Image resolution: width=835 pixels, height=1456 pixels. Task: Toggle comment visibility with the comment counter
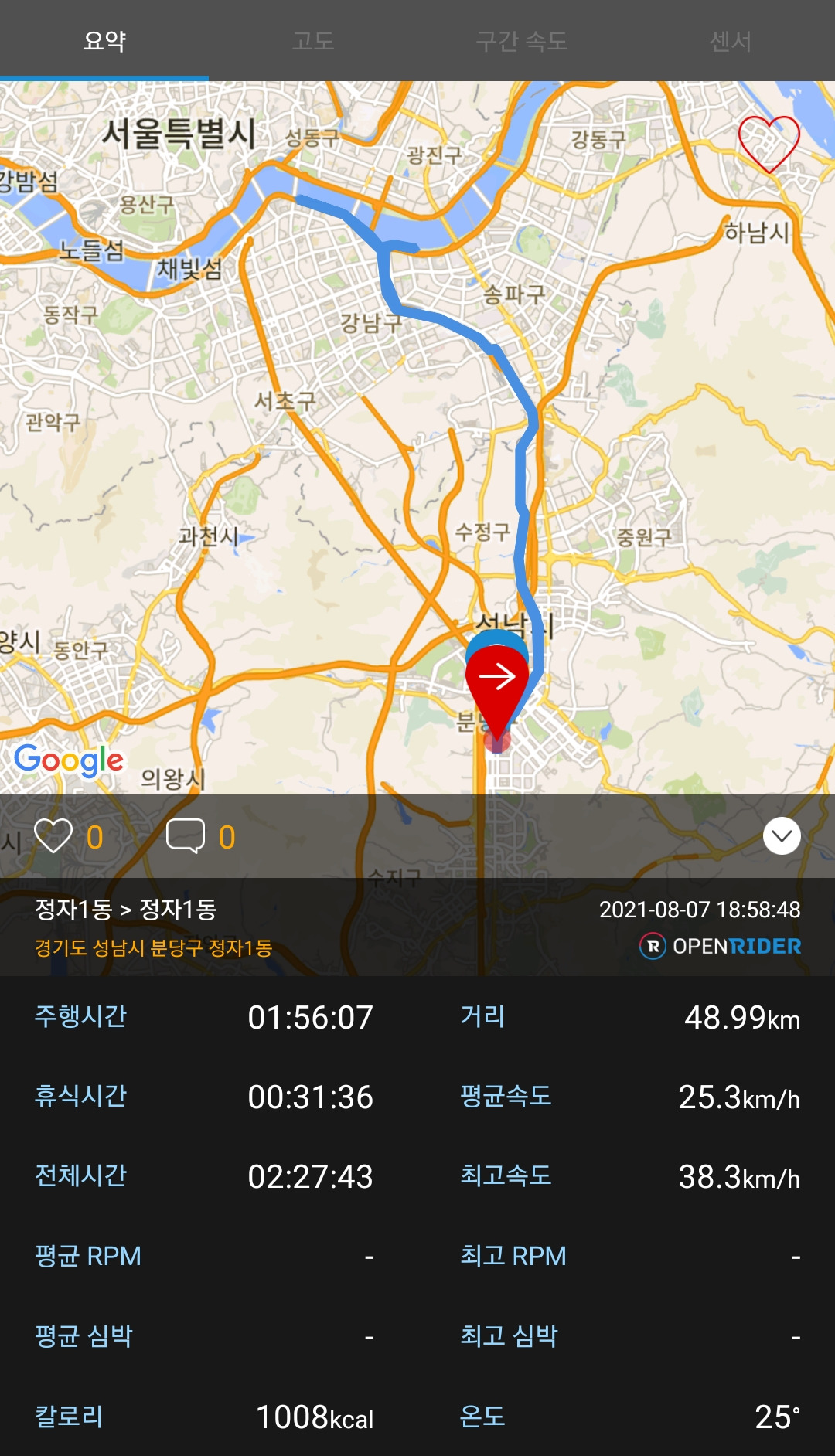point(226,835)
